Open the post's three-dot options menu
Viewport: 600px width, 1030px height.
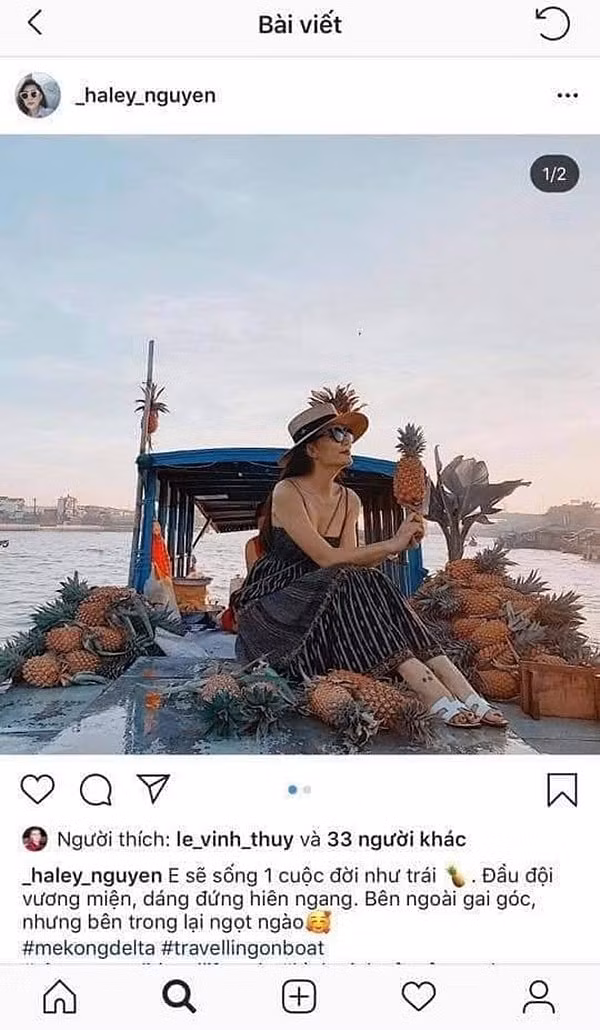coord(567,96)
